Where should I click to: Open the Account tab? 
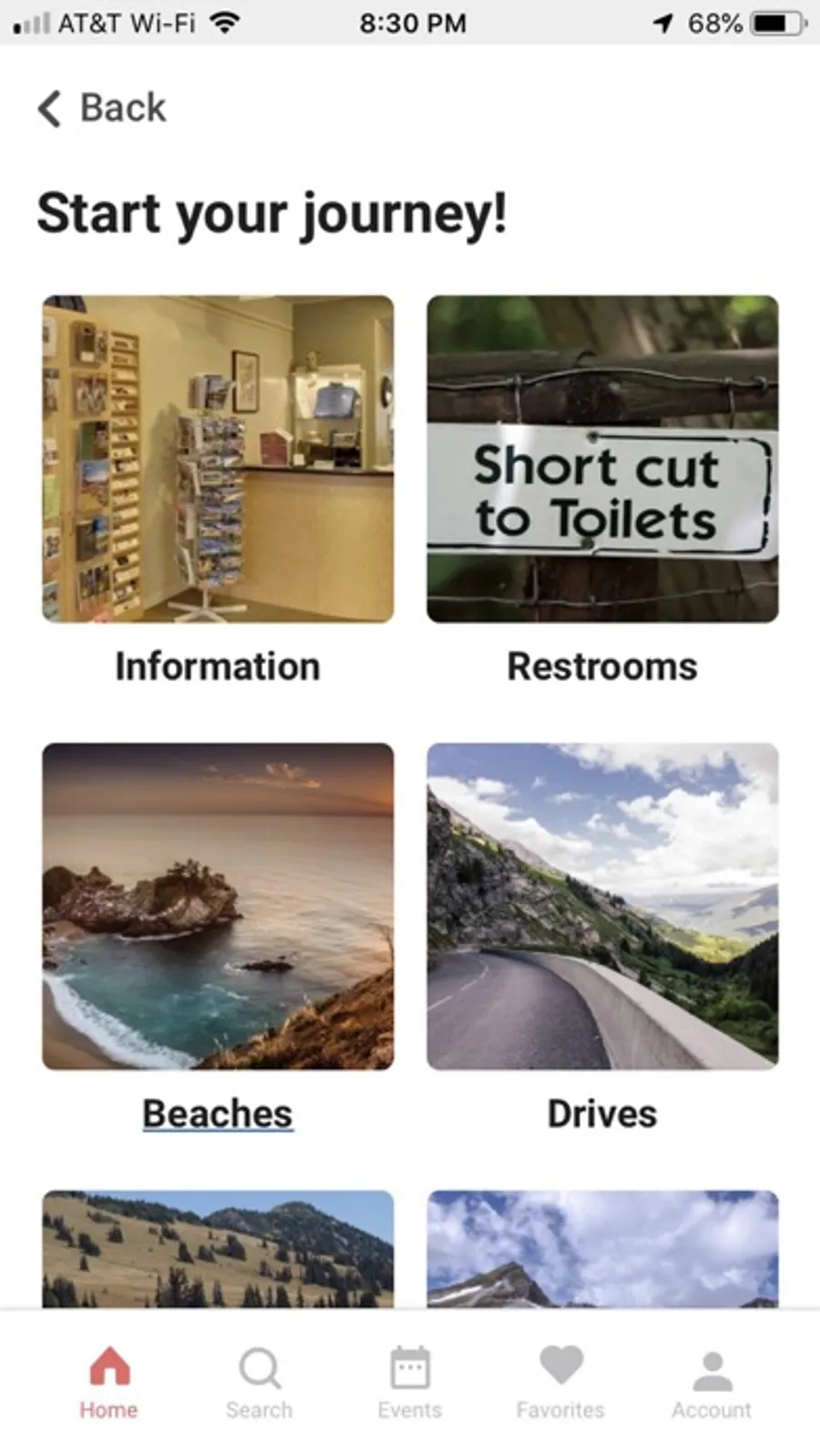pos(712,1382)
